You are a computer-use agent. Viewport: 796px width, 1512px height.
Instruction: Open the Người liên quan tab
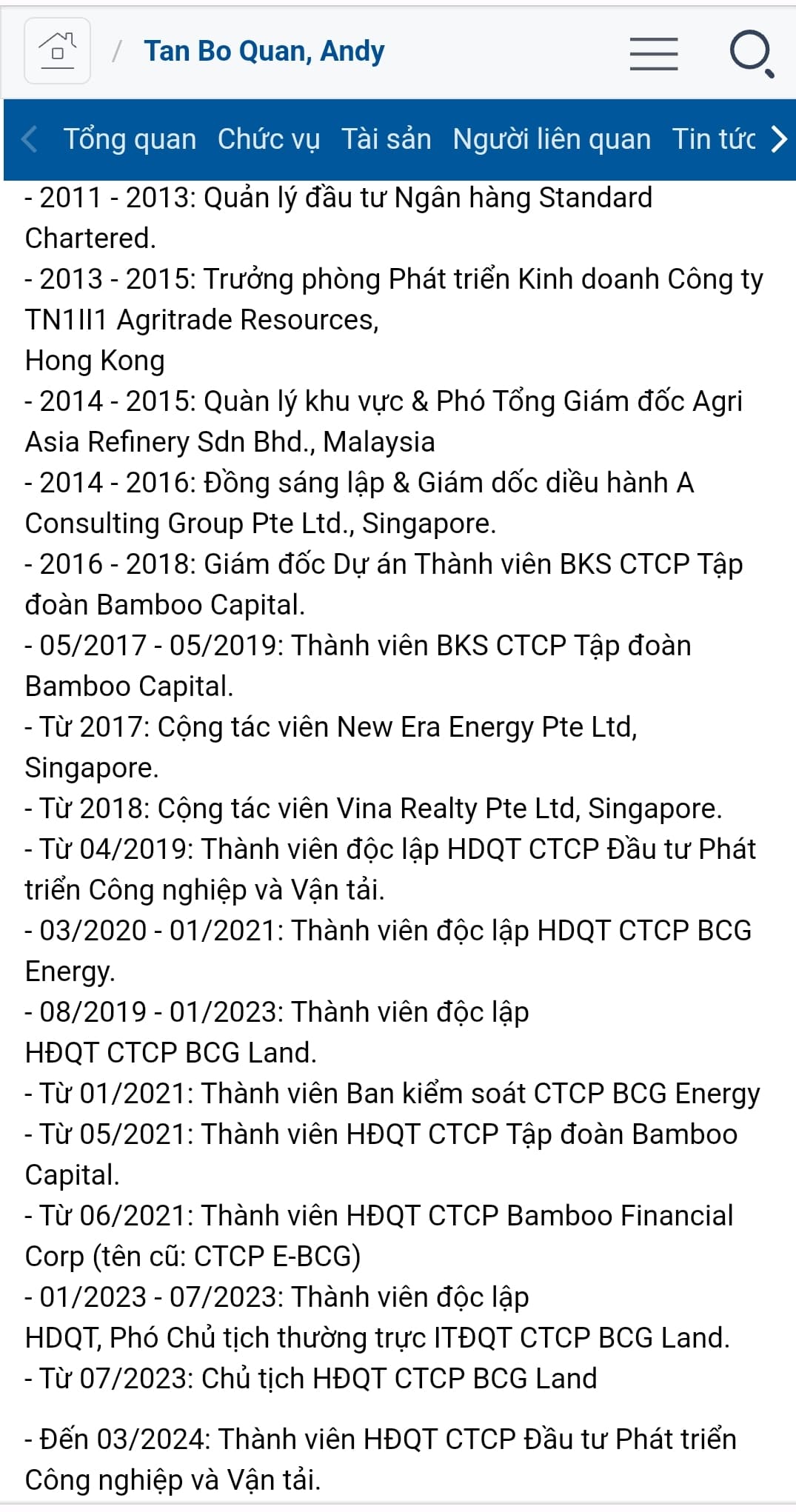coord(552,139)
